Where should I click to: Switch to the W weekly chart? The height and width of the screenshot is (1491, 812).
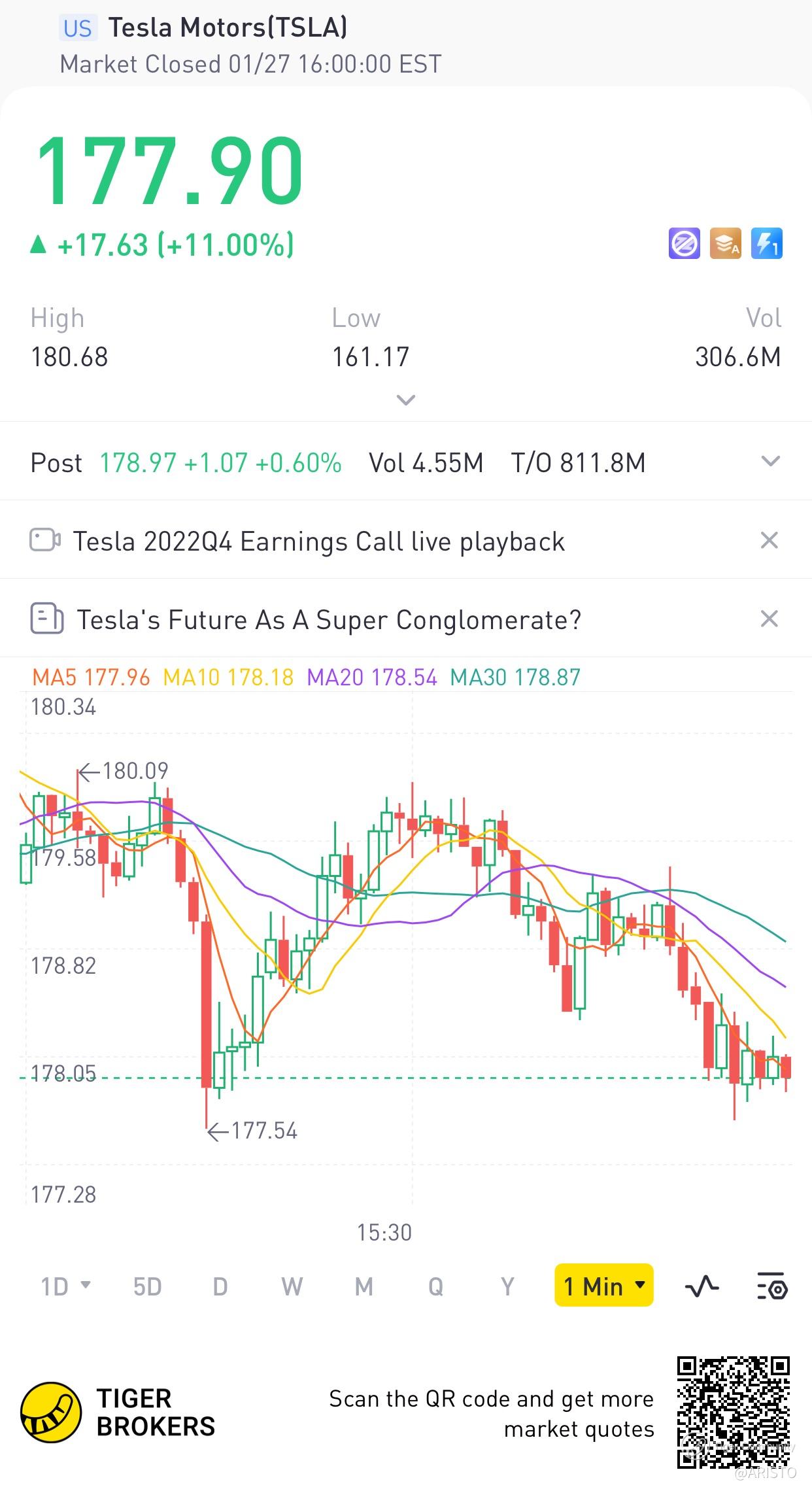click(x=292, y=1286)
